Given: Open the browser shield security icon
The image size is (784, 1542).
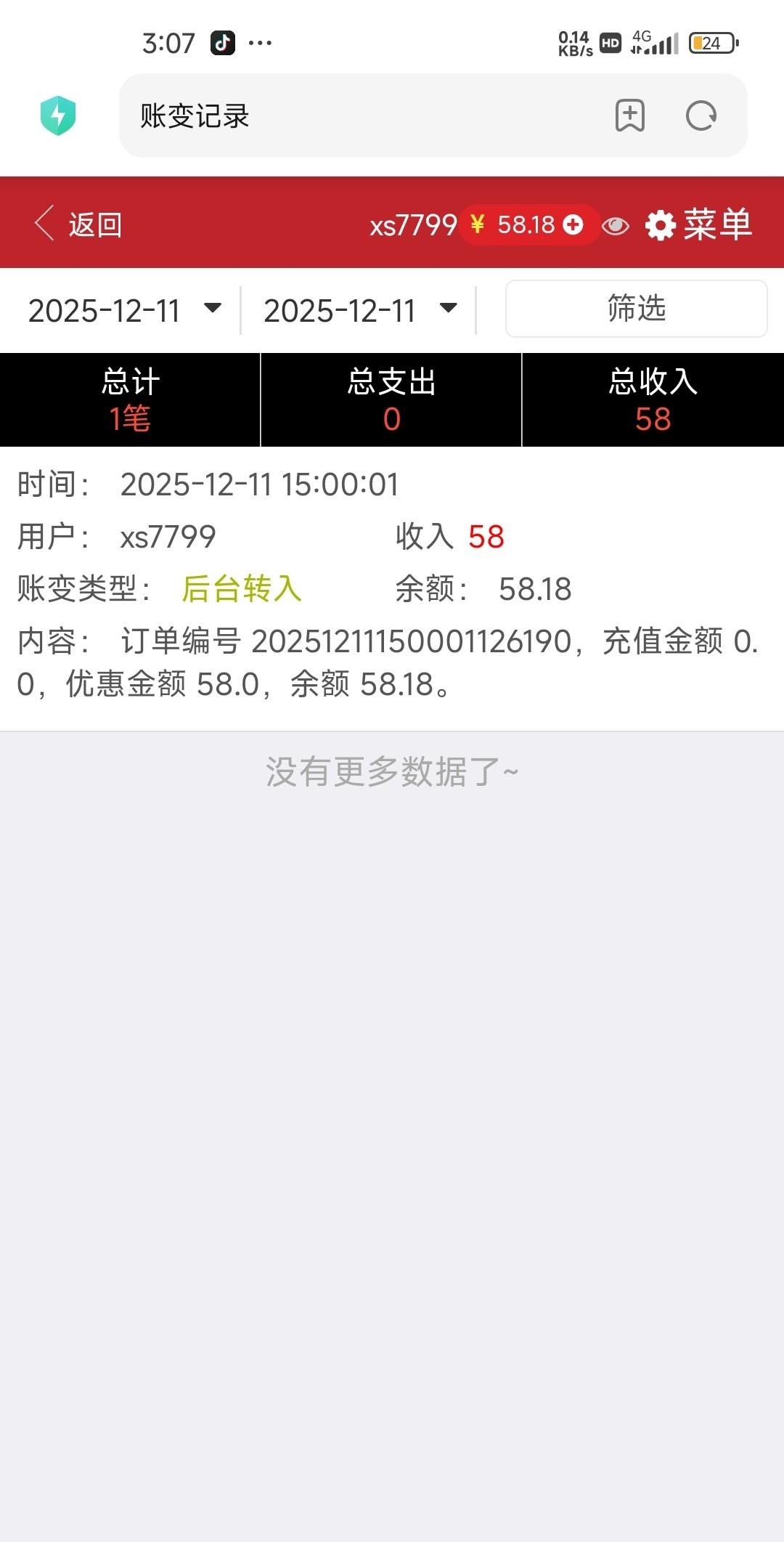Looking at the screenshot, I should 58,115.
